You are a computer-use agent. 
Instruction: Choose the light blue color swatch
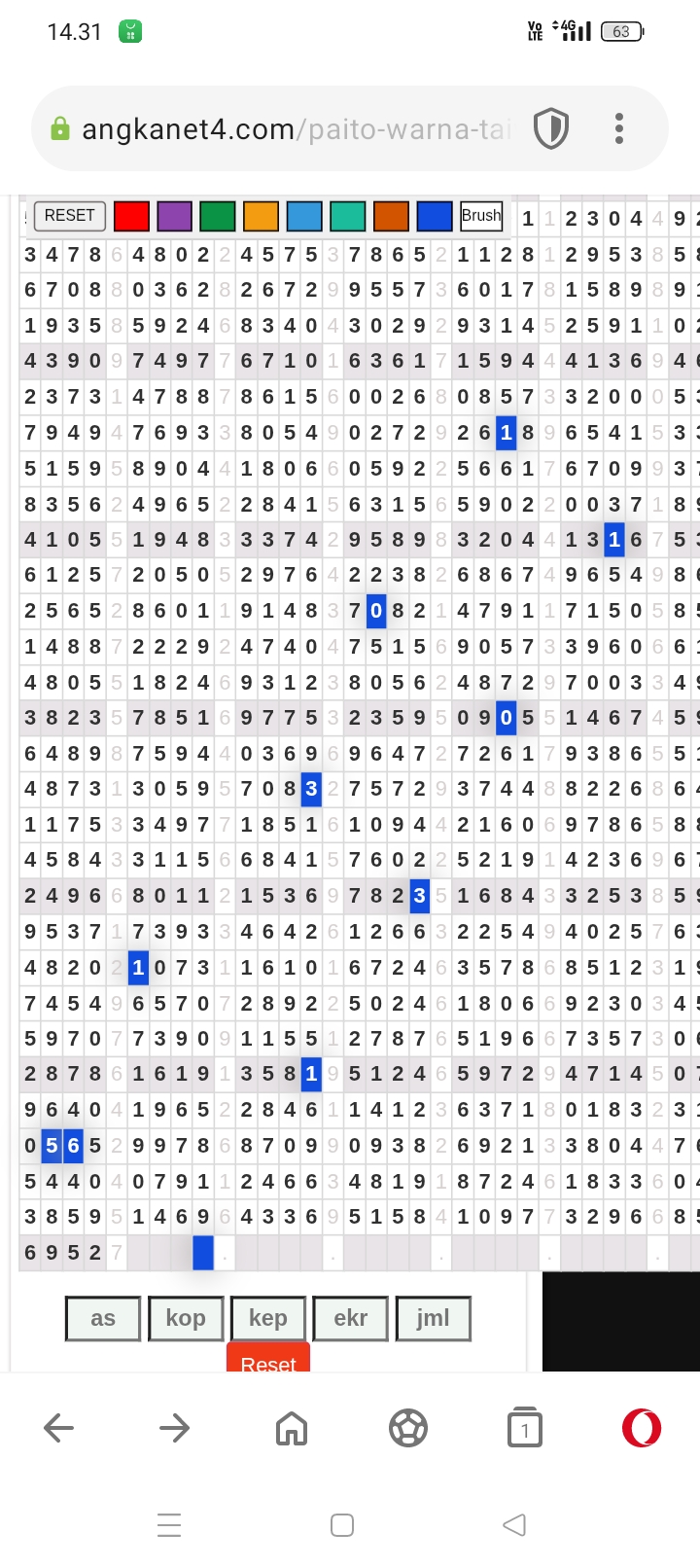pyautogui.click(x=304, y=216)
